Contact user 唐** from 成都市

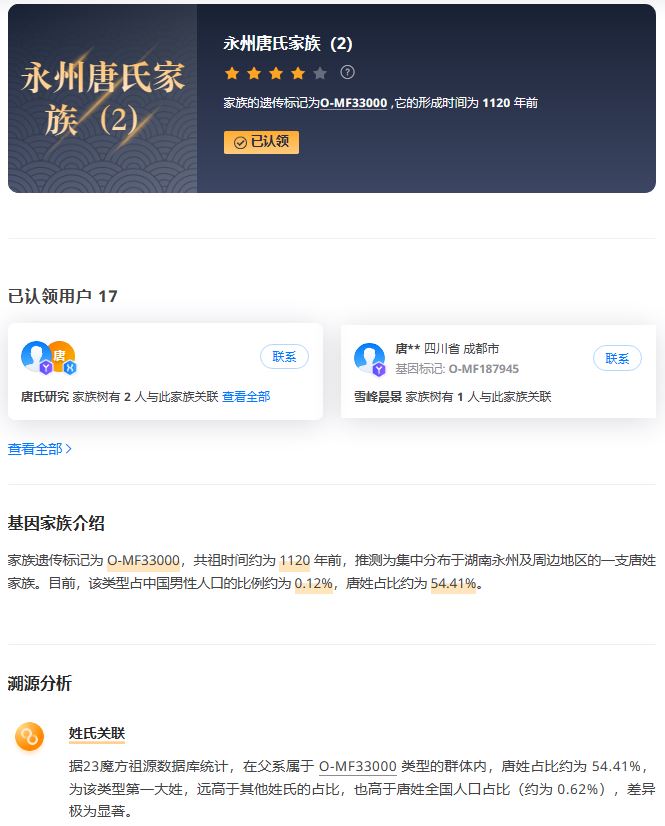(617, 358)
